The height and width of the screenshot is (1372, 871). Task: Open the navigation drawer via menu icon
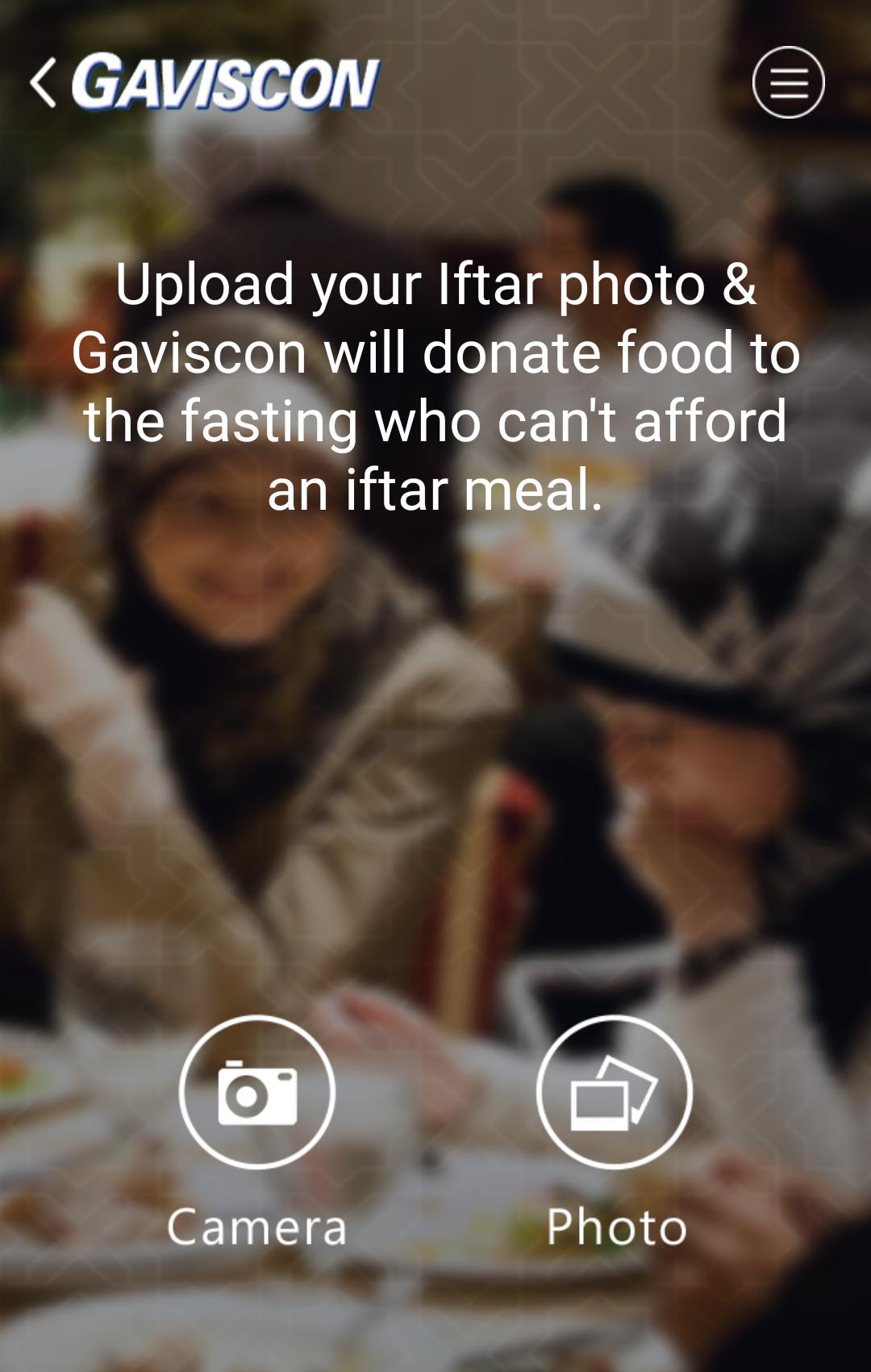click(x=789, y=83)
